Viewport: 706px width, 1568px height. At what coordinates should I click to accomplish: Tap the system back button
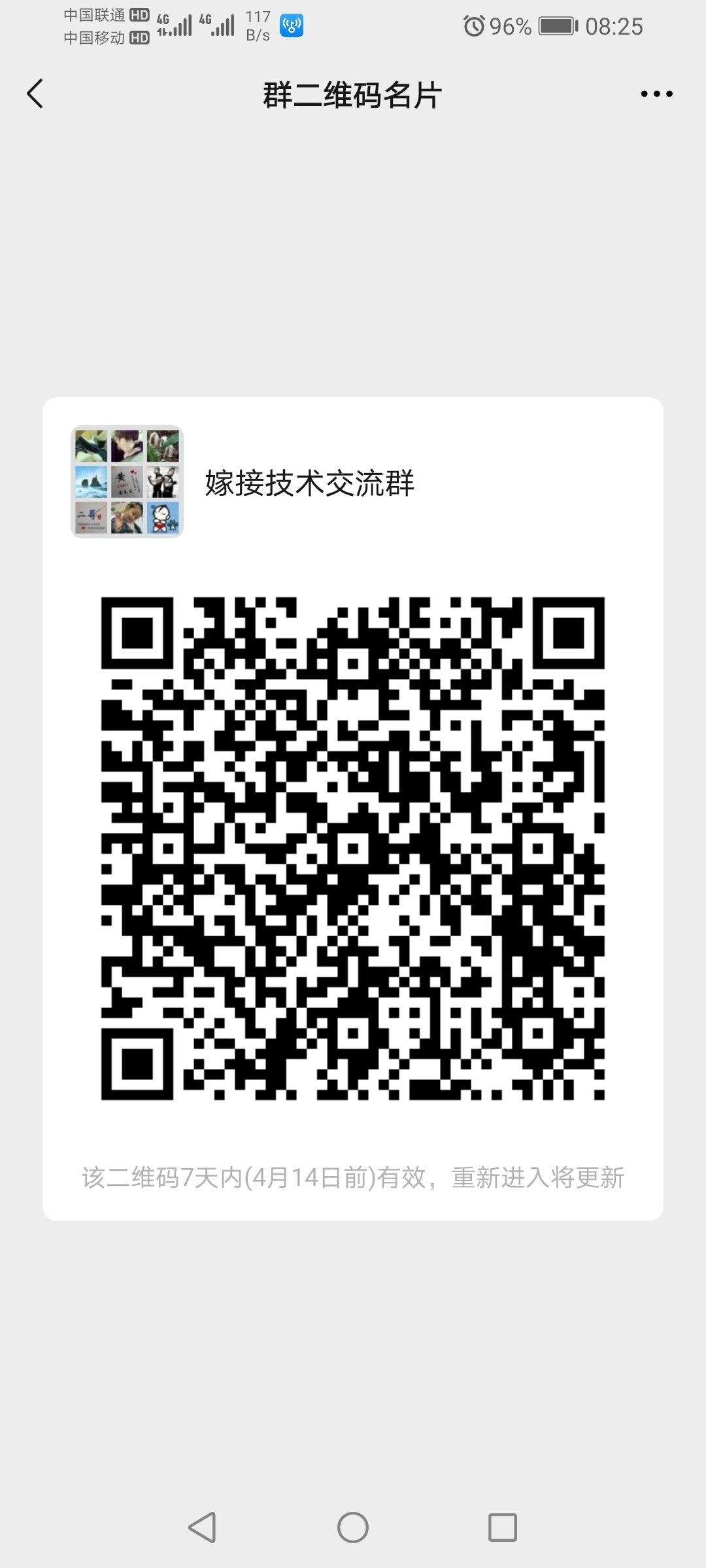pyautogui.click(x=202, y=1527)
